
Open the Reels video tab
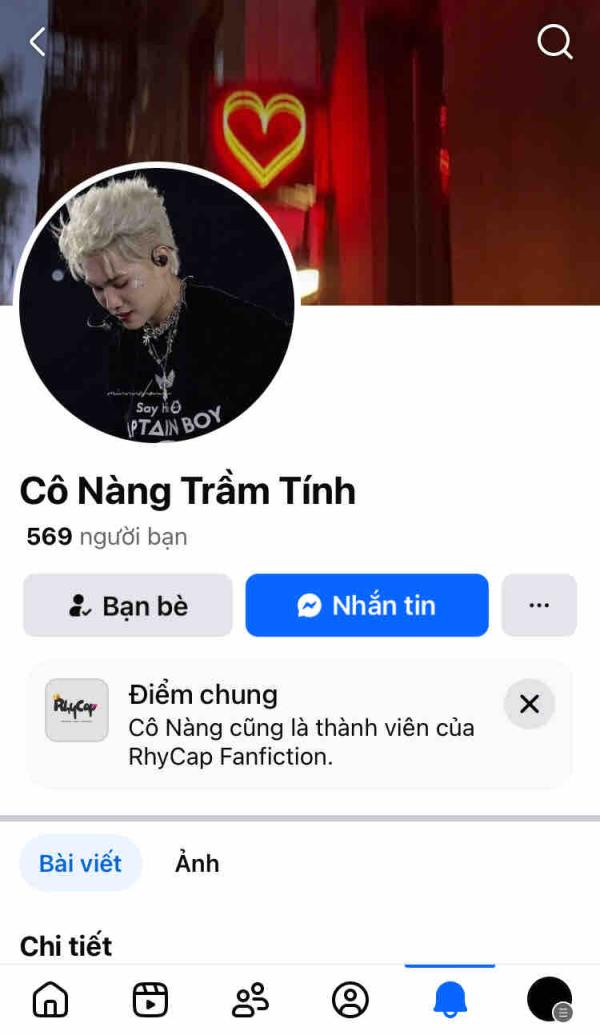[x=150, y=999]
